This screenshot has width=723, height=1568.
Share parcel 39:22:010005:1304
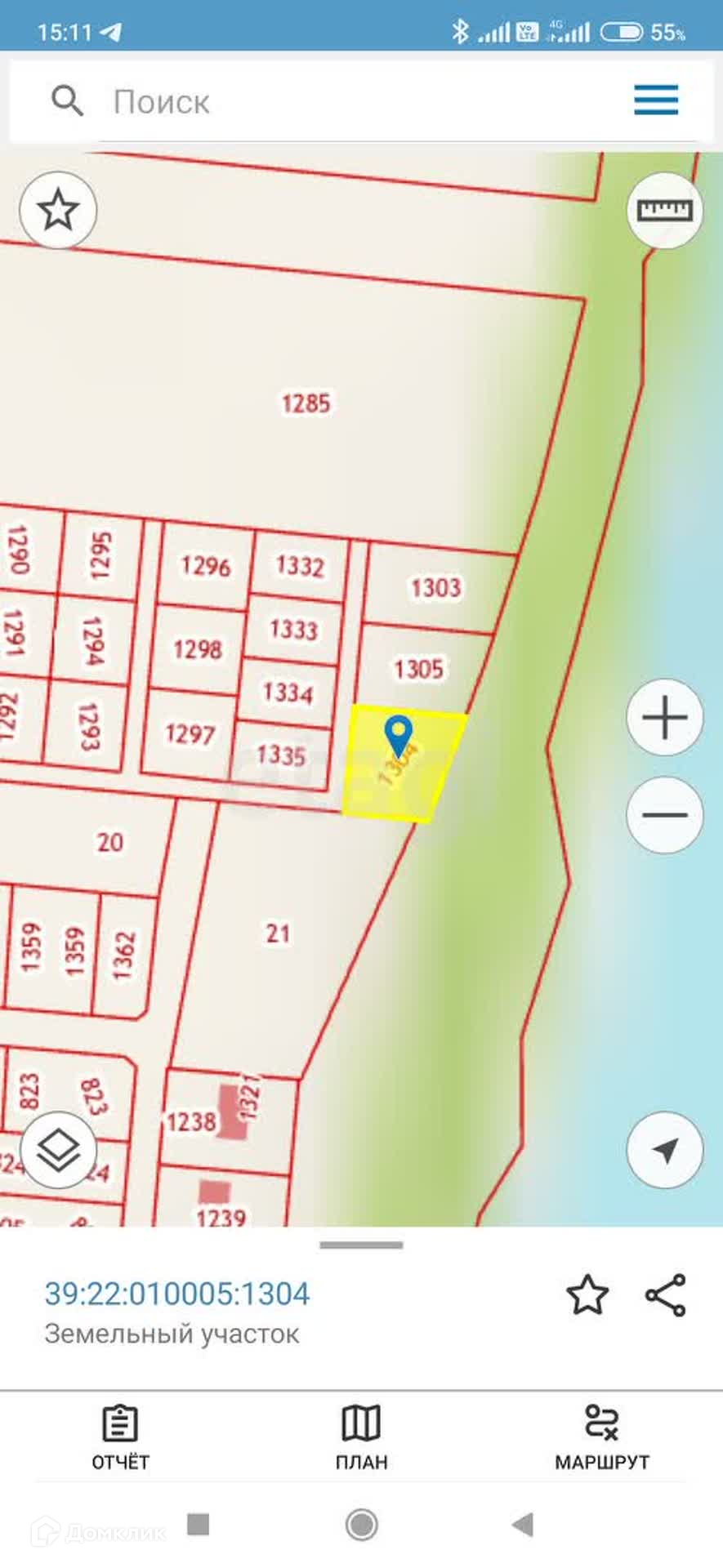click(x=666, y=1295)
